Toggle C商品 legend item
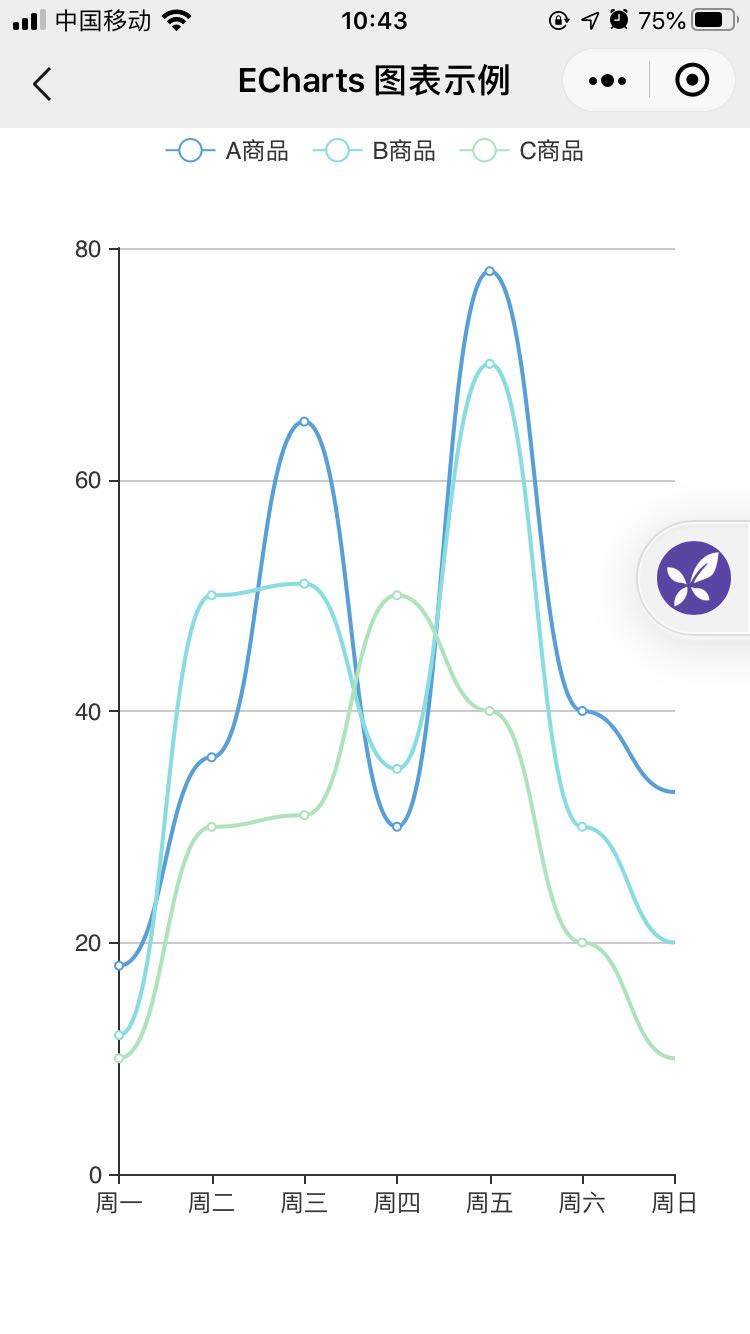 (522, 151)
